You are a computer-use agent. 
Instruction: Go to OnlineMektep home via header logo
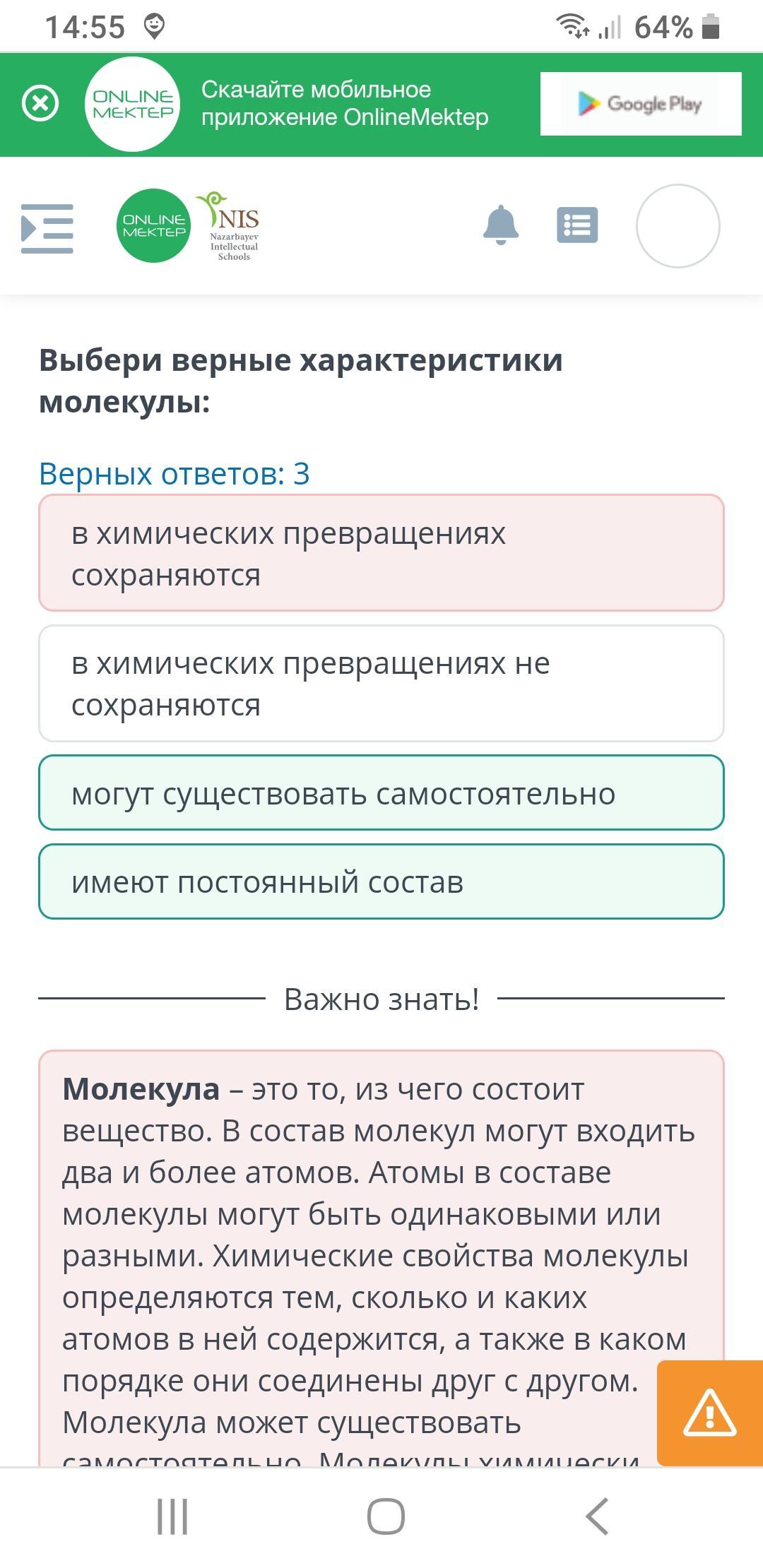point(153,226)
